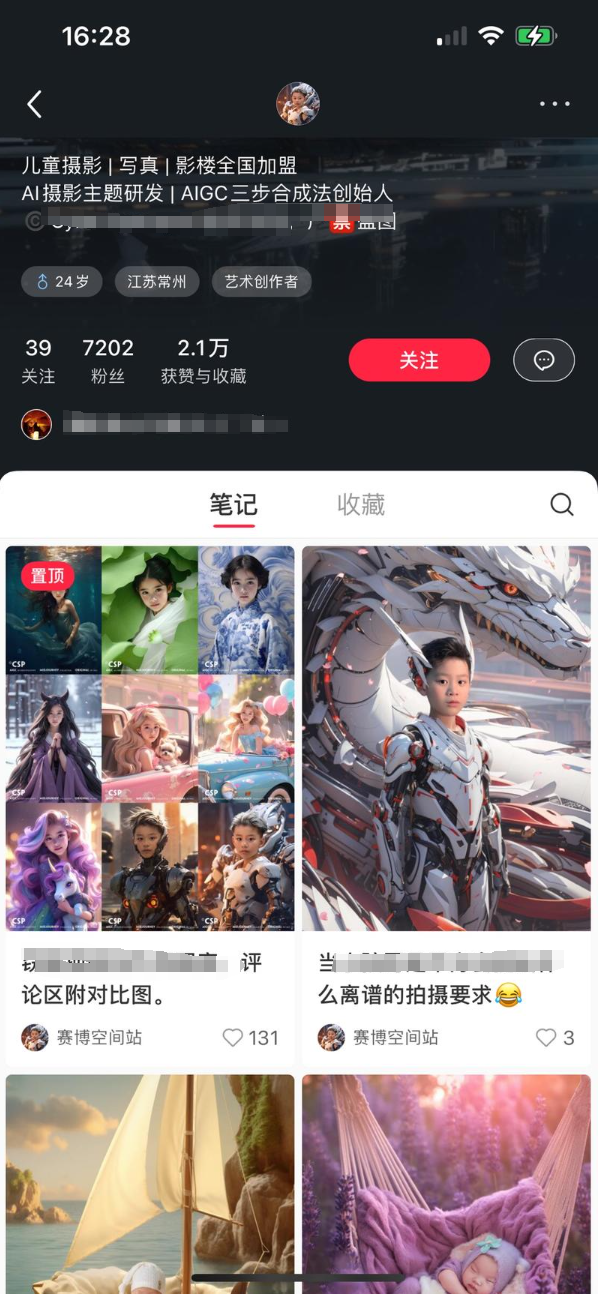Screen dimensions: 601x1299
Task: View the 关注 following list (39)
Action: click(x=38, y=361)
